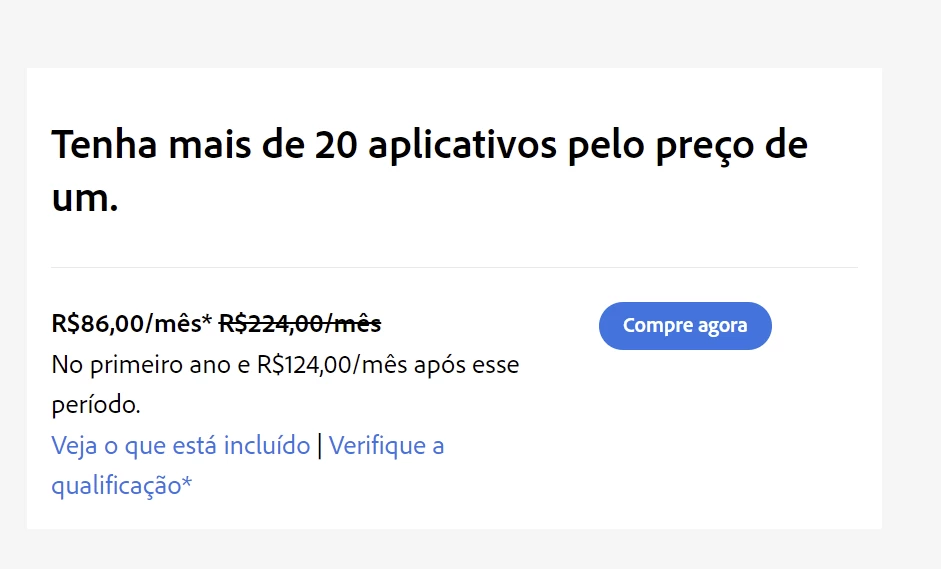941x569 pixels.
Task: Tap the Compre agora button
Action: pyautogui.click(x=685, y=326)
